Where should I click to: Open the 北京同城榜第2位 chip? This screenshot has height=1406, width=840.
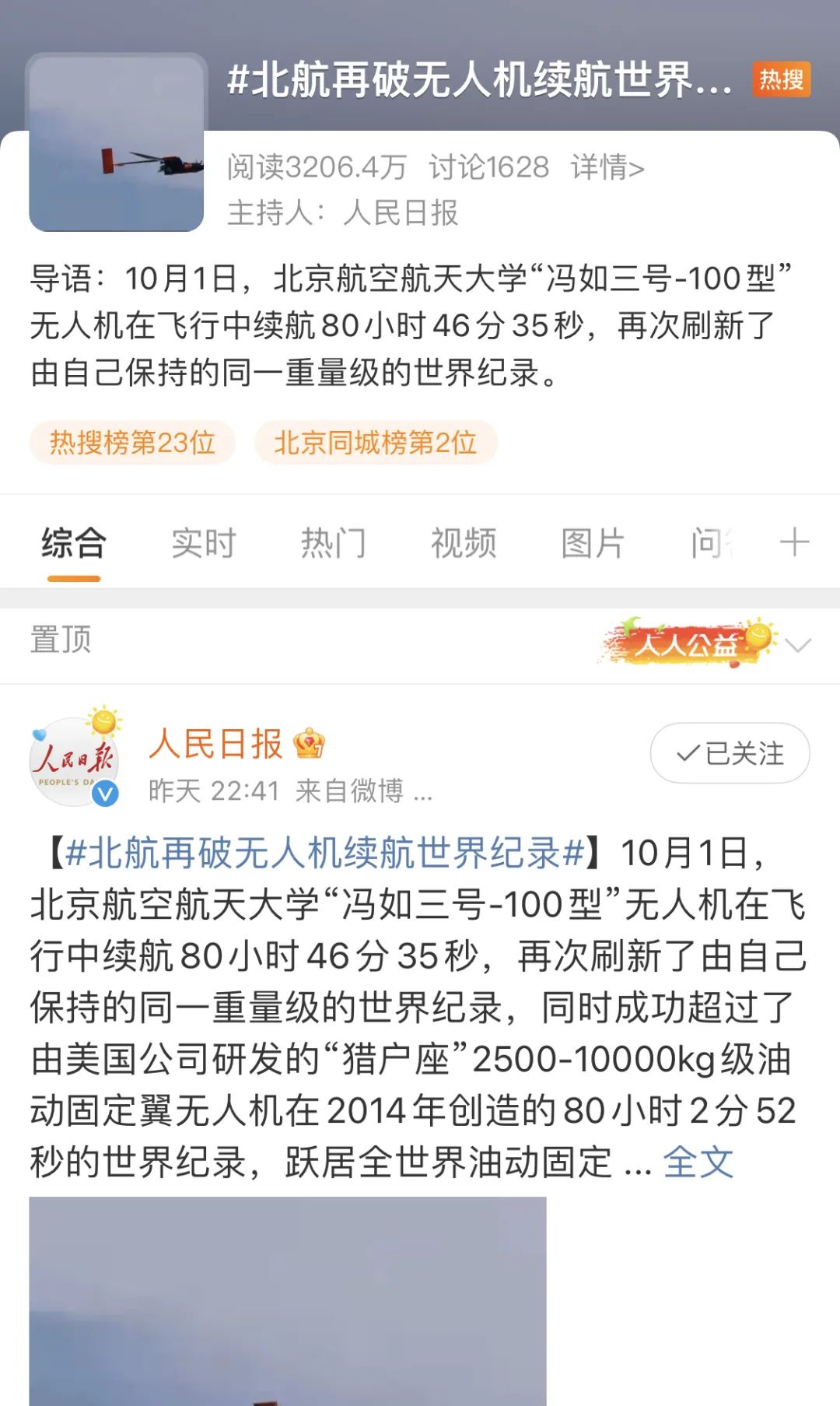[375, 443]
